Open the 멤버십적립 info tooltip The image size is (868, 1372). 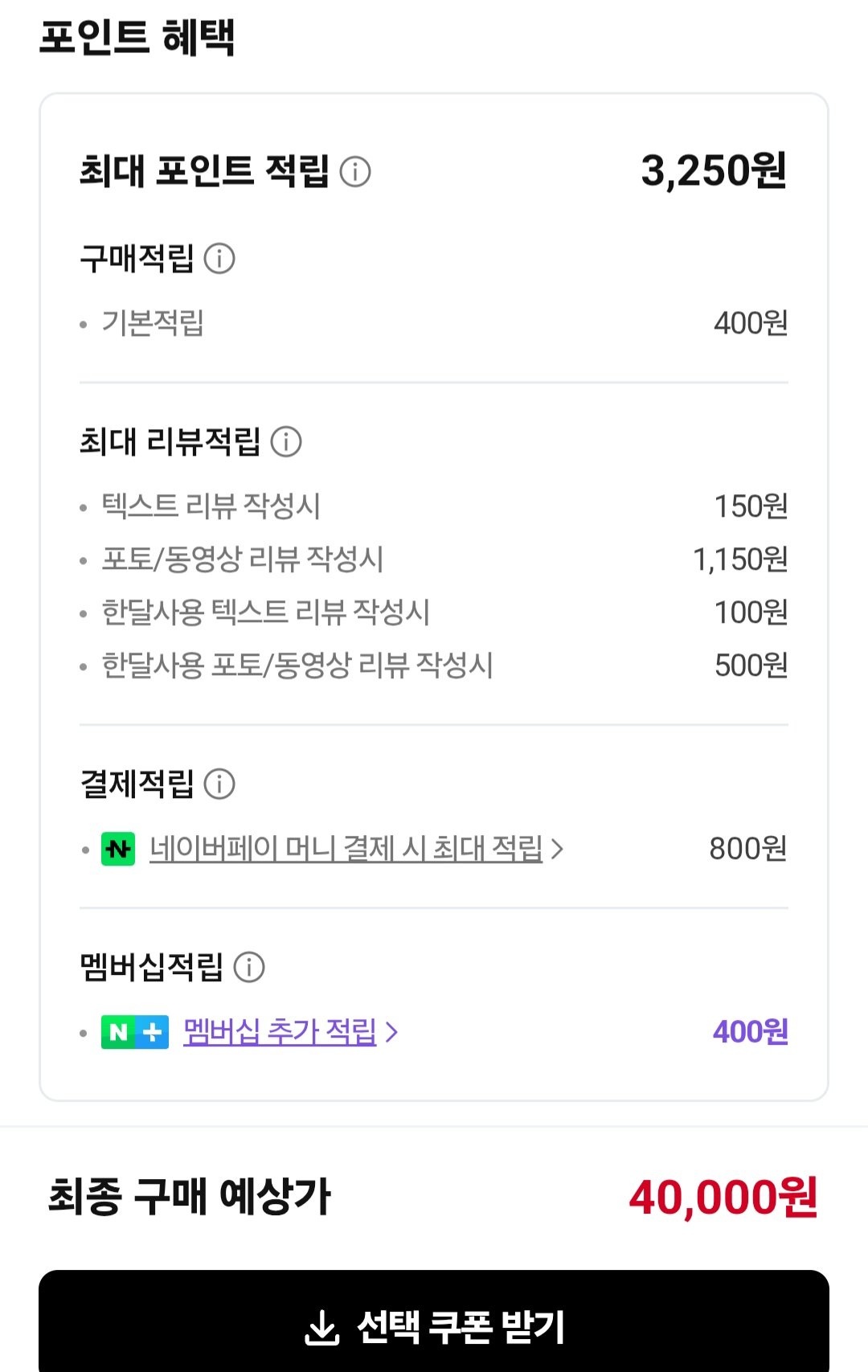250,969
